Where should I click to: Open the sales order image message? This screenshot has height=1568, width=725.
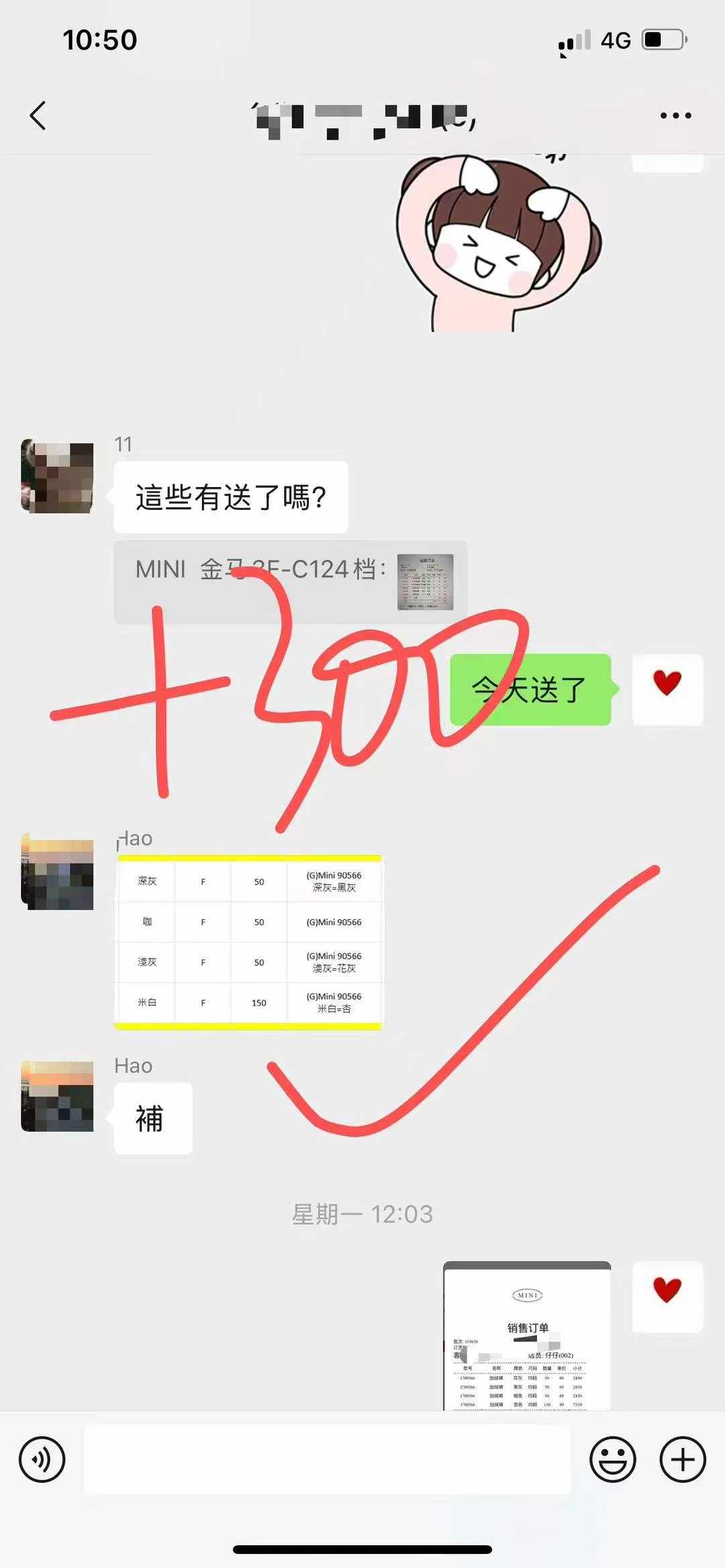[527, 1337]
